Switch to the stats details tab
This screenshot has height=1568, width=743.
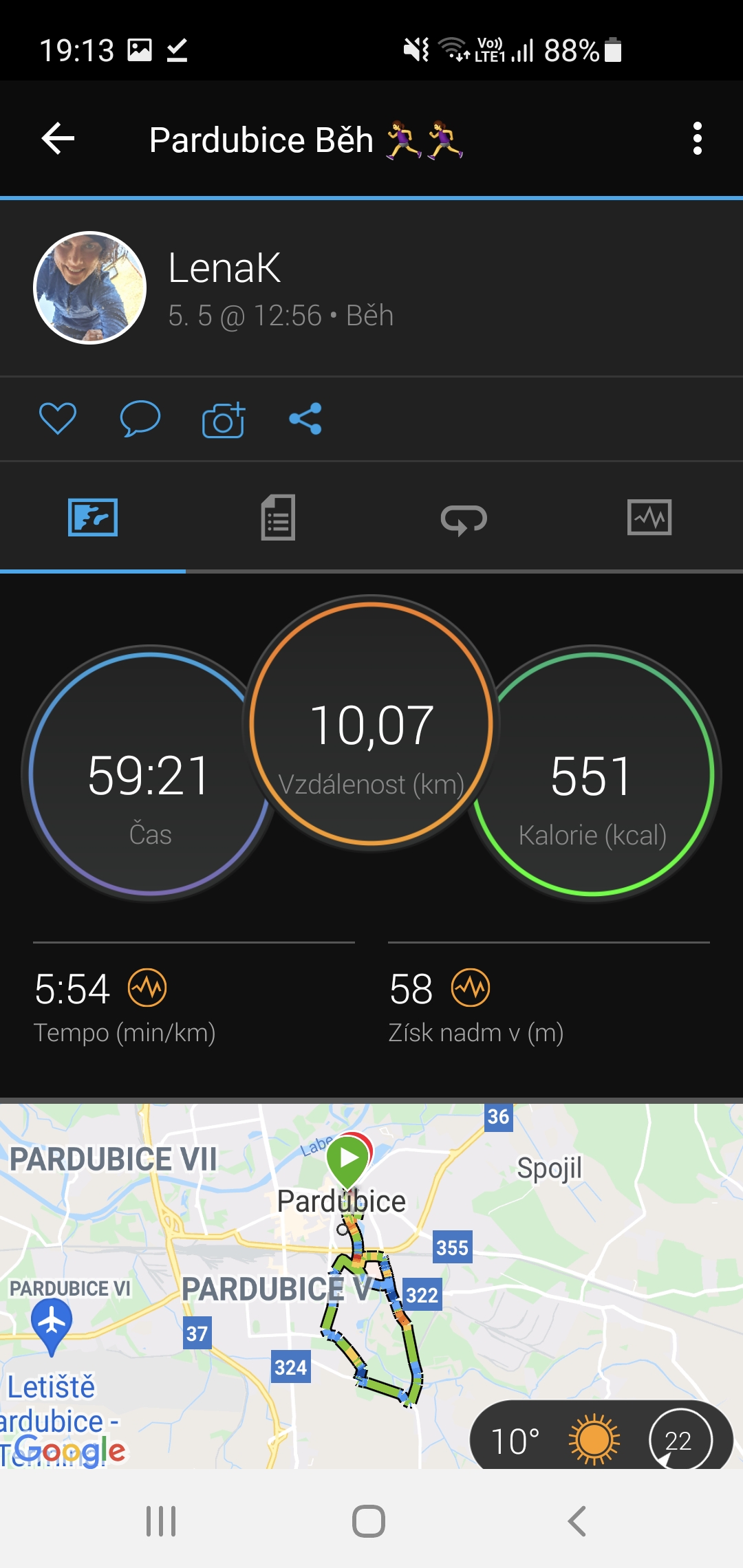click(x=278, y=517)
